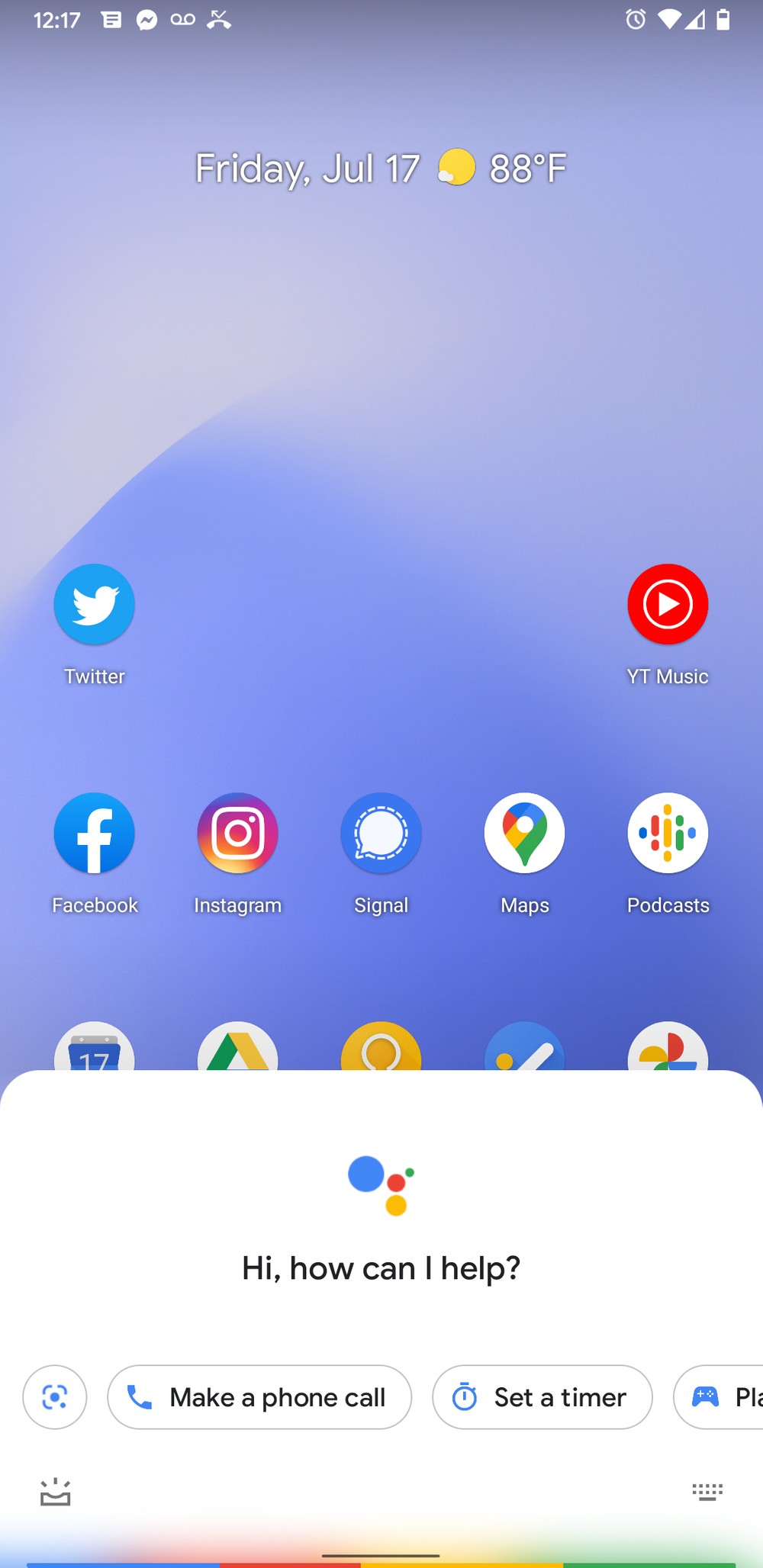
Task: Tap the date and weather widget
Action: 381,169
